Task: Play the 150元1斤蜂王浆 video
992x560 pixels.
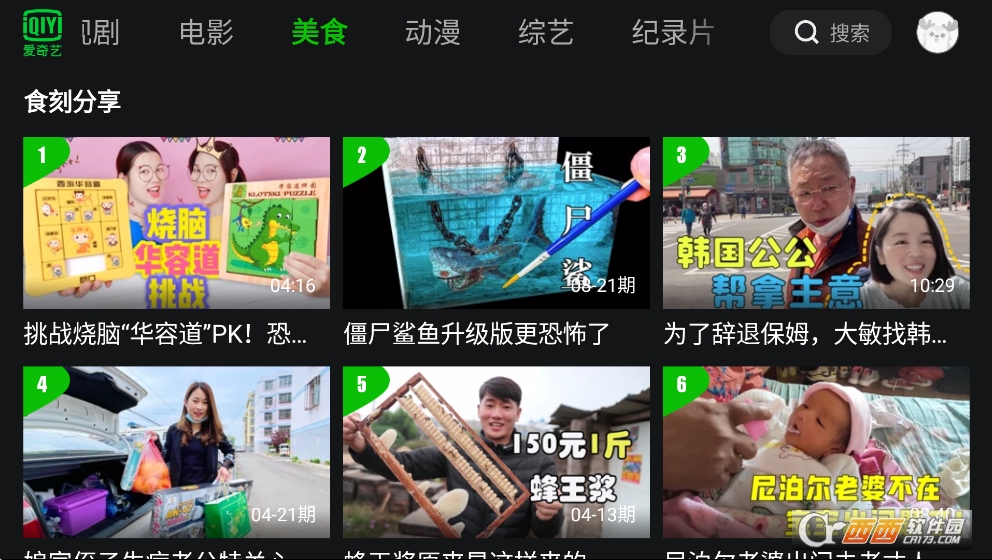Action: point(496,452)
